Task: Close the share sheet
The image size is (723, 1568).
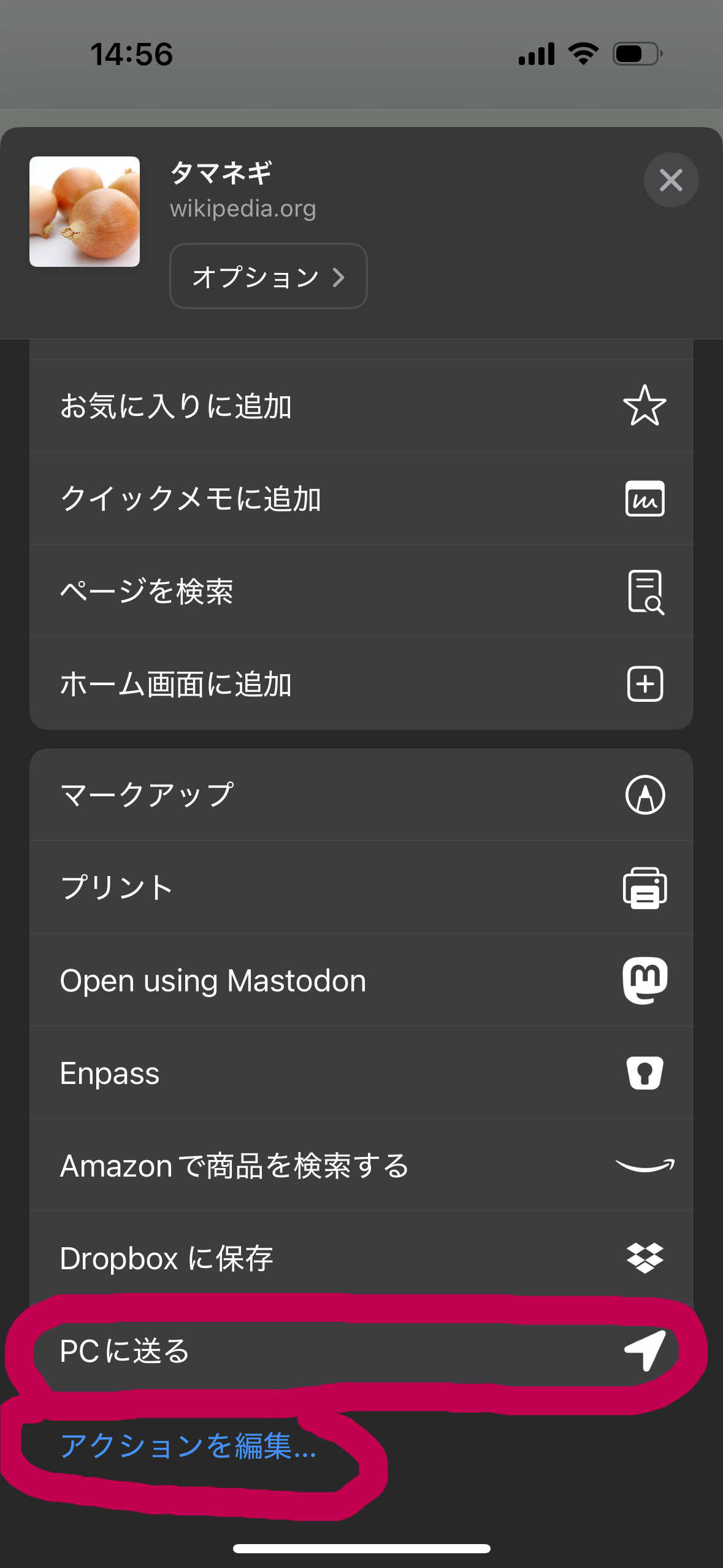Action: coord(671,180)
